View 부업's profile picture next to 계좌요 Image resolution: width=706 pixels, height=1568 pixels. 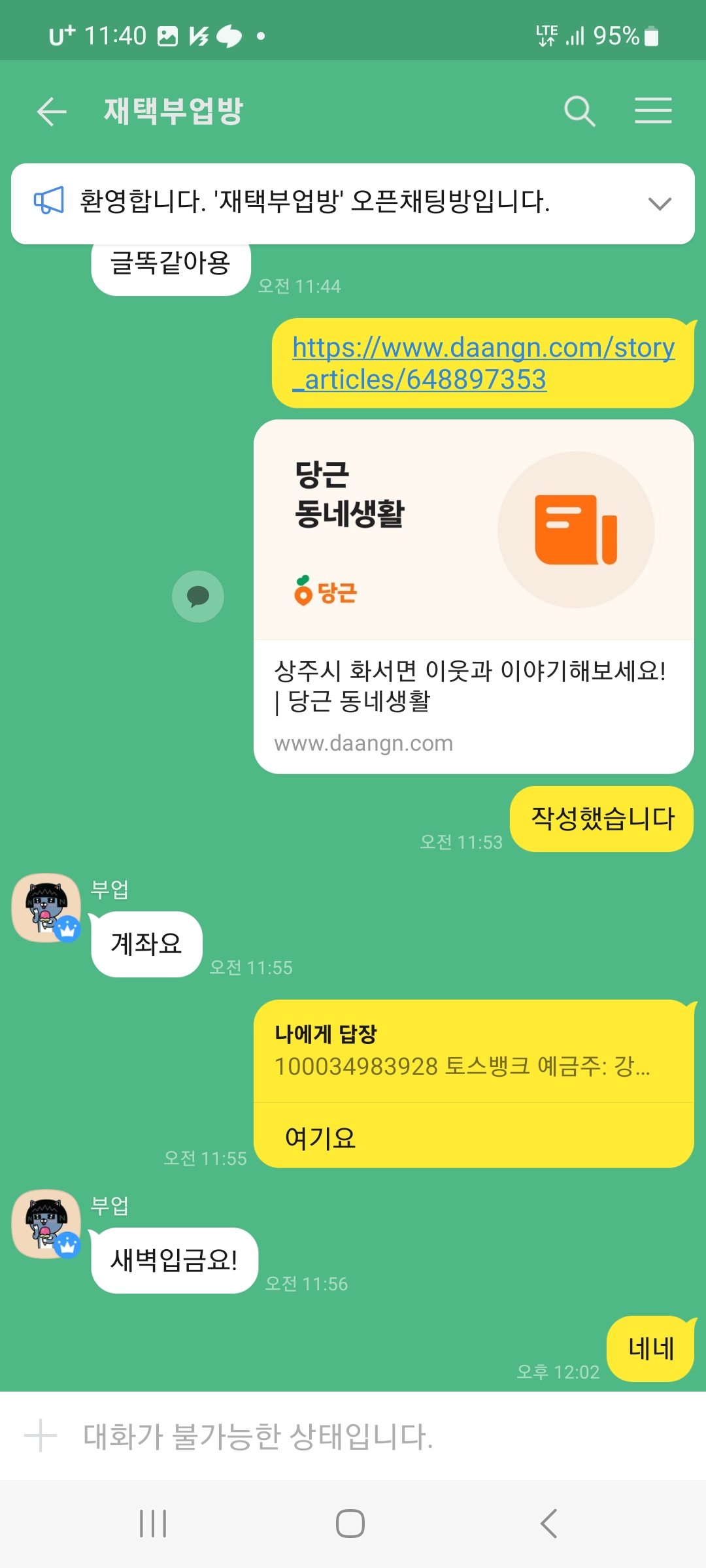(46, 908)
